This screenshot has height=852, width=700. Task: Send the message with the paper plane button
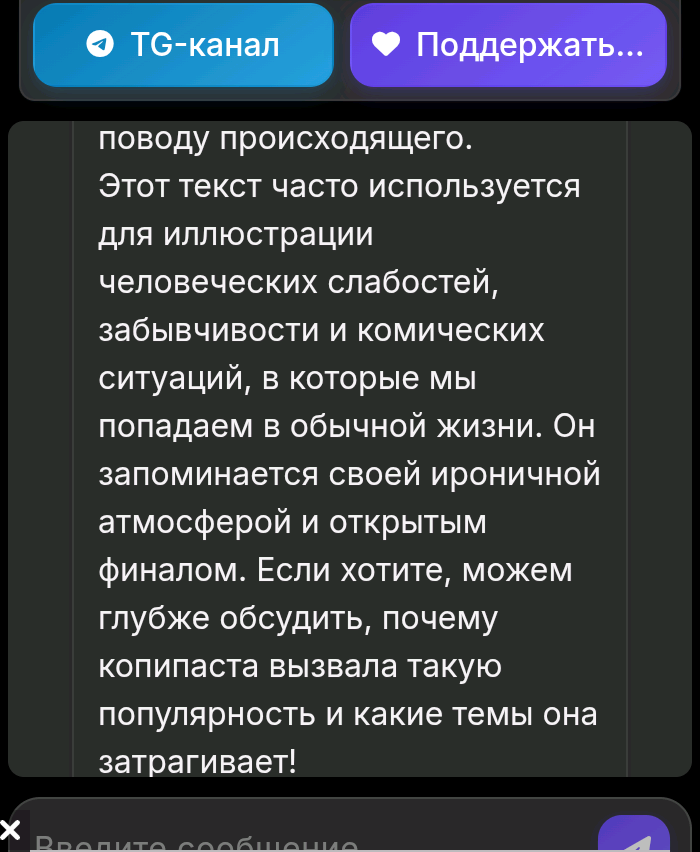pyautogui.click(x=633, y=836)
